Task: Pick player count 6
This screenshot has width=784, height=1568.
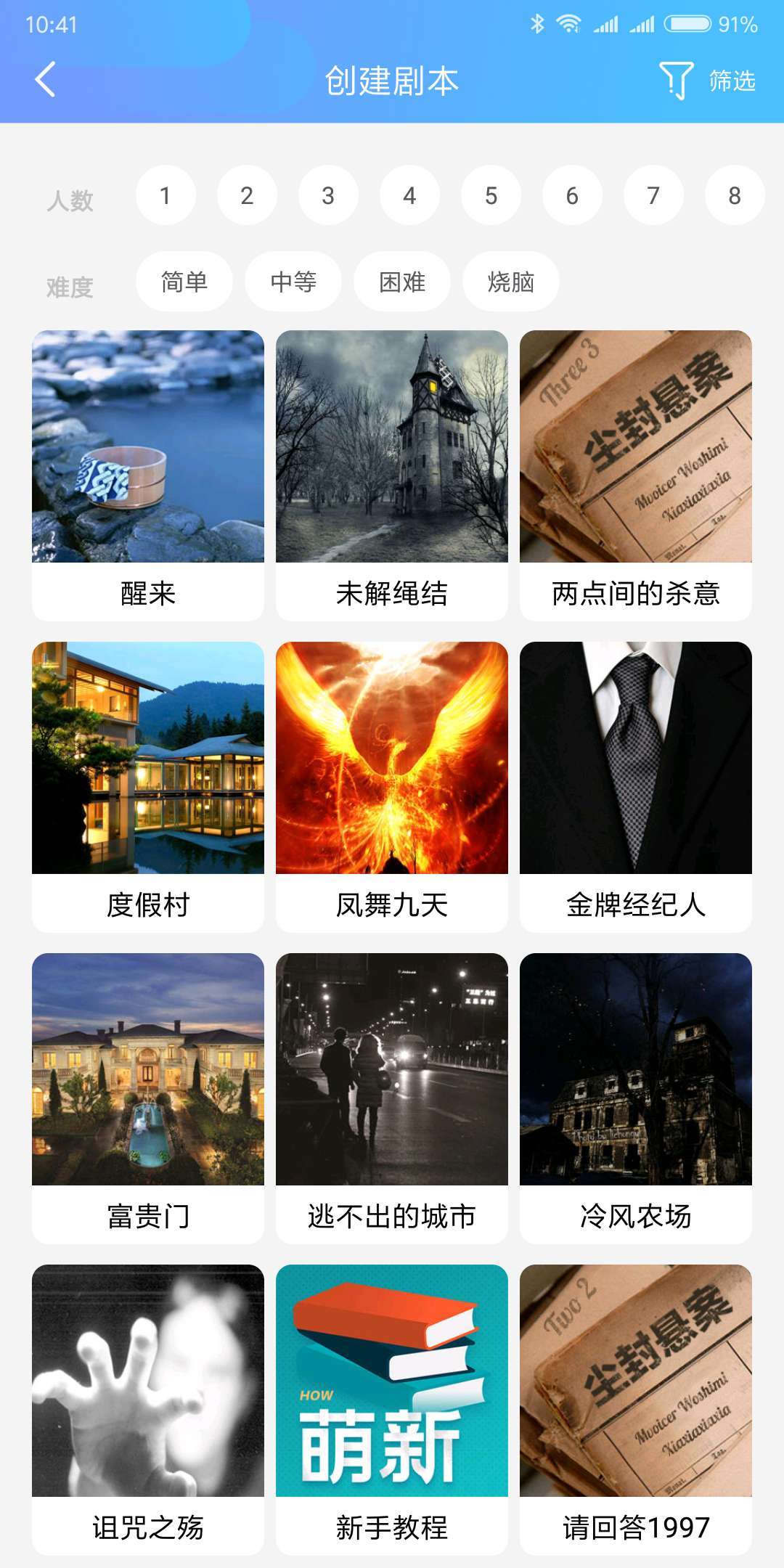Action: click(572, 195)
